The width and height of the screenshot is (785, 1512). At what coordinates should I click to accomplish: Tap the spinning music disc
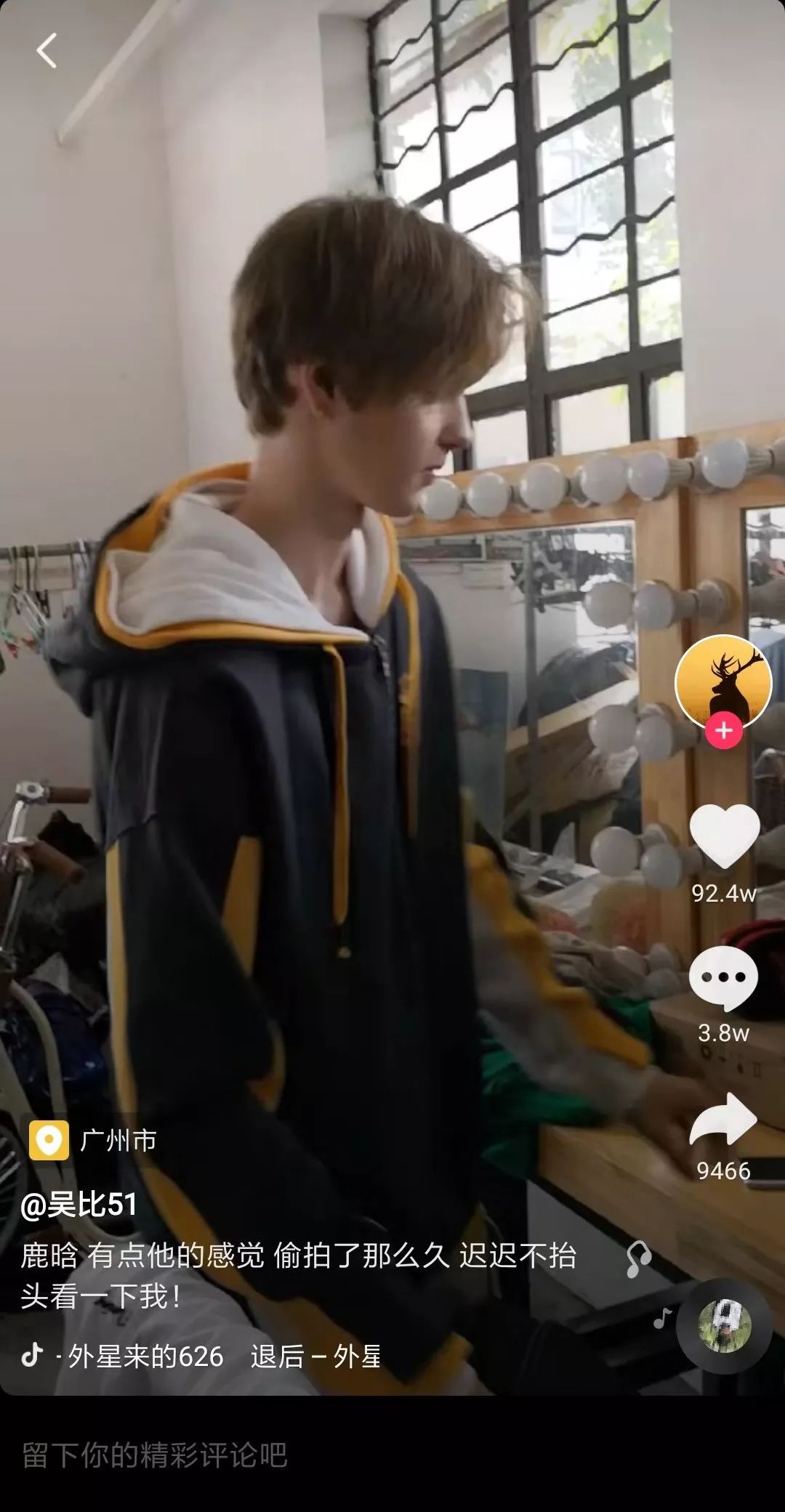tap(724, 1326)
